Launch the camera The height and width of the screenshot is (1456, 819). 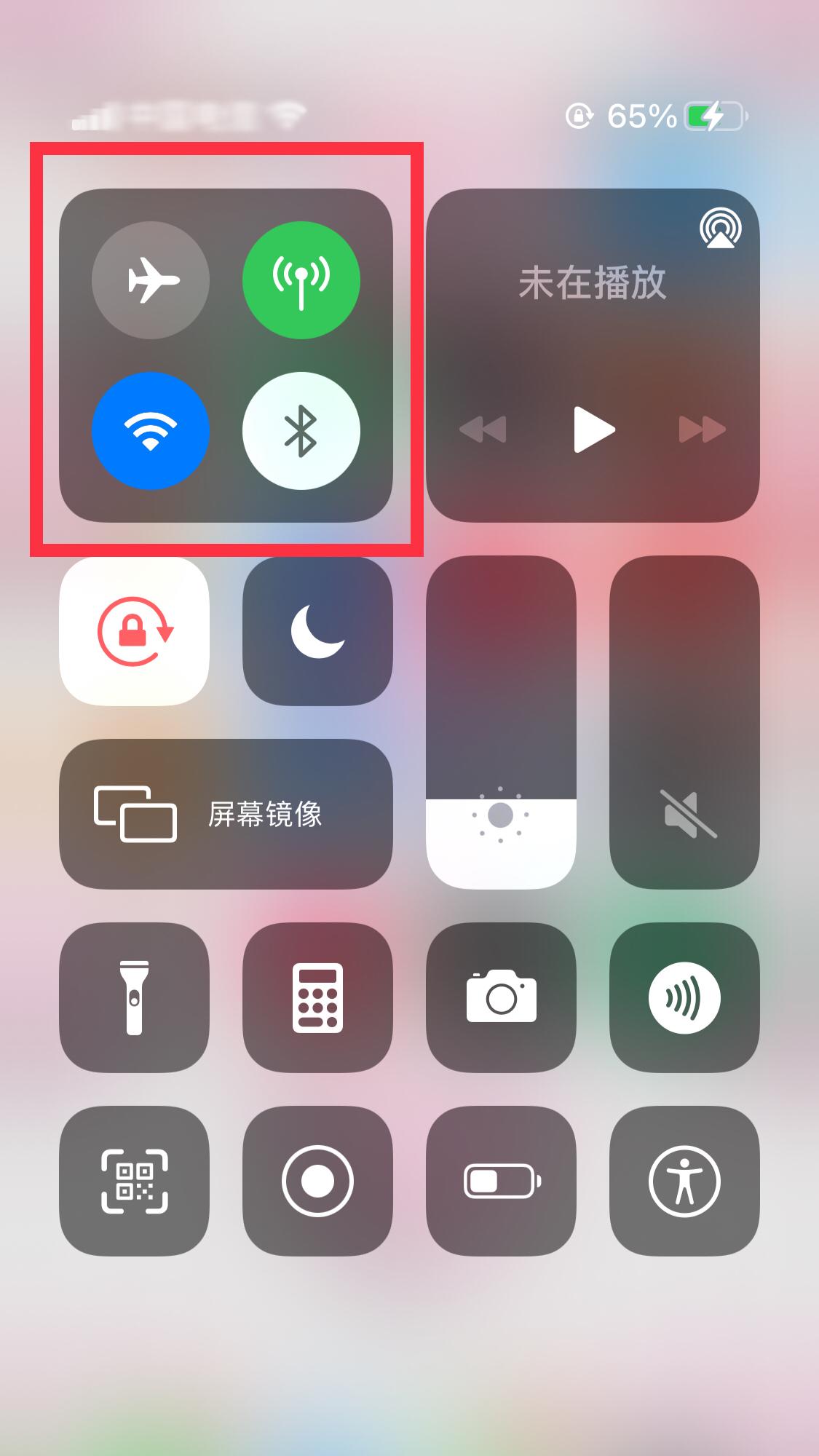click(x=501, y=997)
